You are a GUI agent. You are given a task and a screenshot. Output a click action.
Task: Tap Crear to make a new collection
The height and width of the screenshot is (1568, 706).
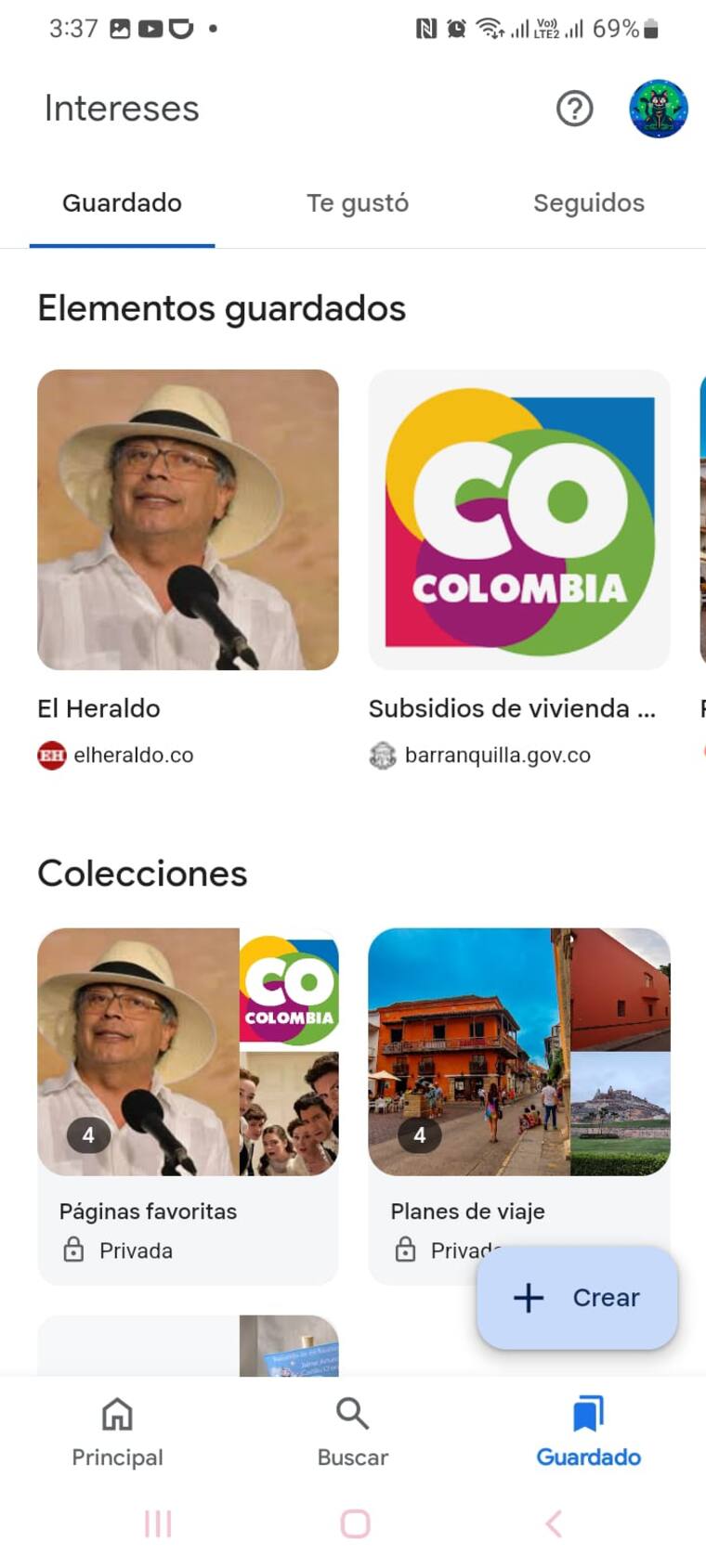point(577,1297)
